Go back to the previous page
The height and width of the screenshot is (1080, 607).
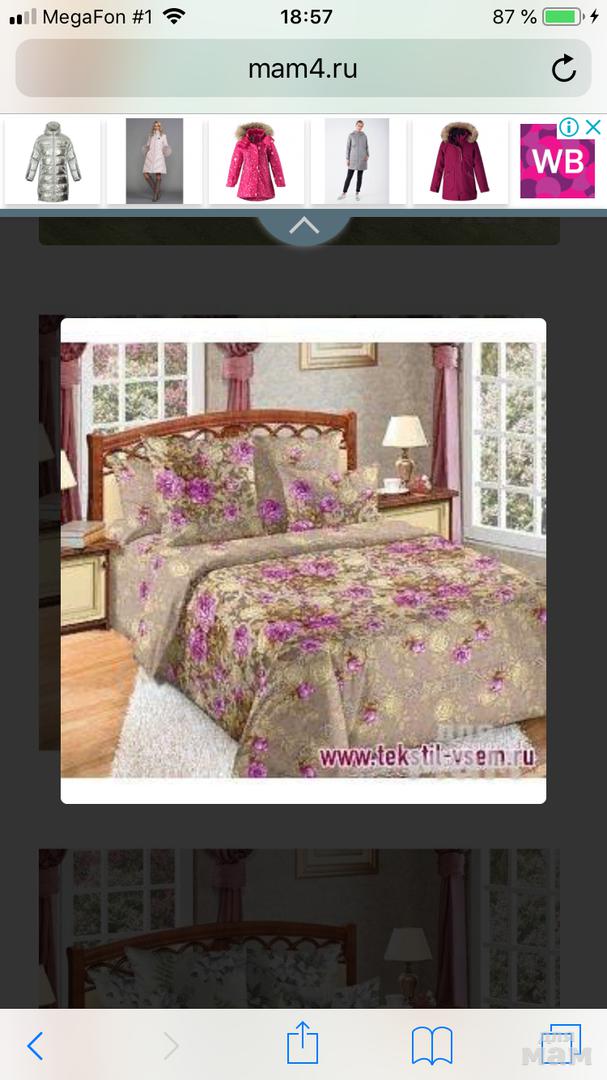tap(35, 1046)
